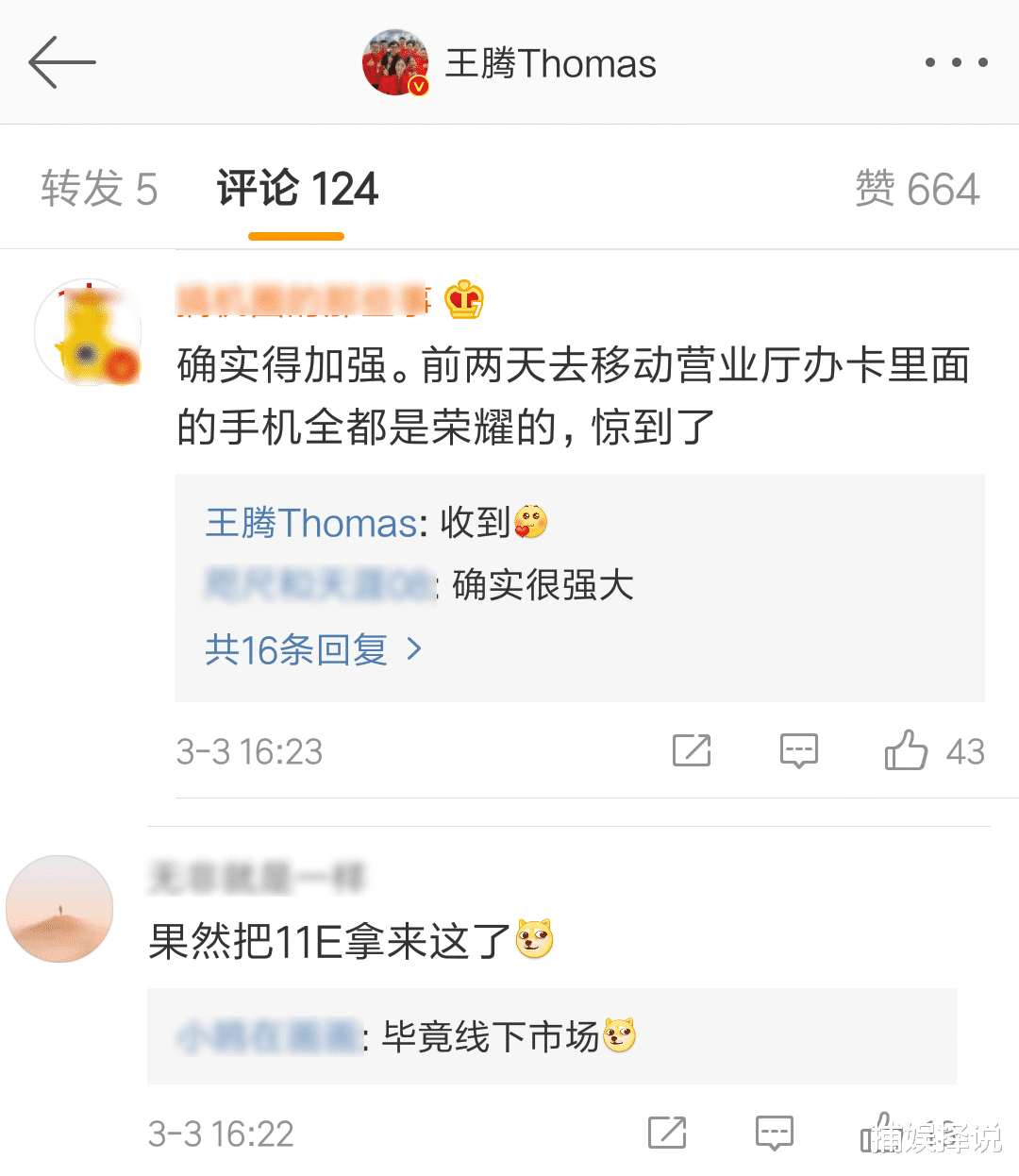Click the VIP crown badge next to commenter name
The height and width of the screenshot is (1176, 1019).
(x=466, y=300)
